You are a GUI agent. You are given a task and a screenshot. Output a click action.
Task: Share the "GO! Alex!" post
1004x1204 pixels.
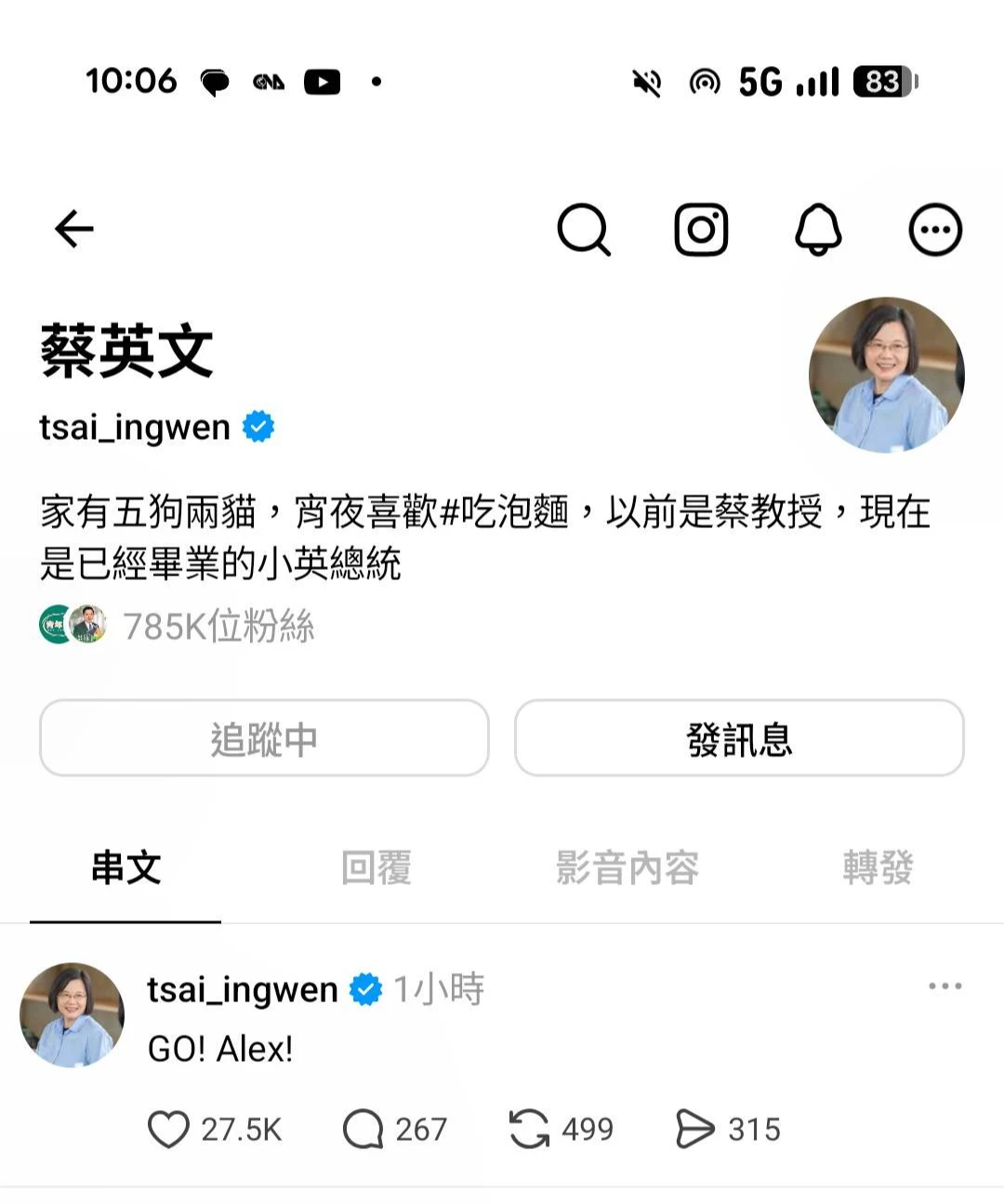[x=695, y=1130]
